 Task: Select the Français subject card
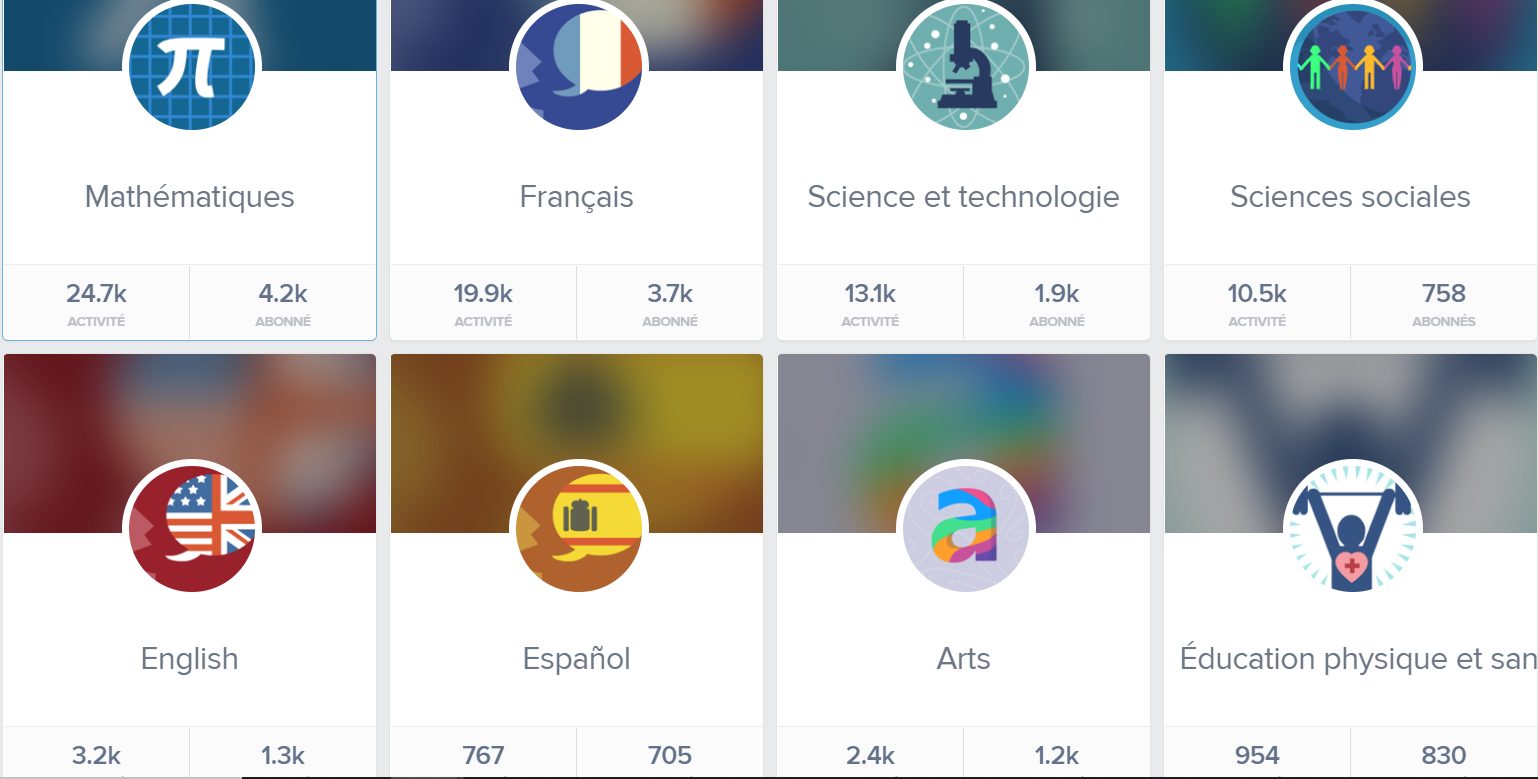(576, 196)
